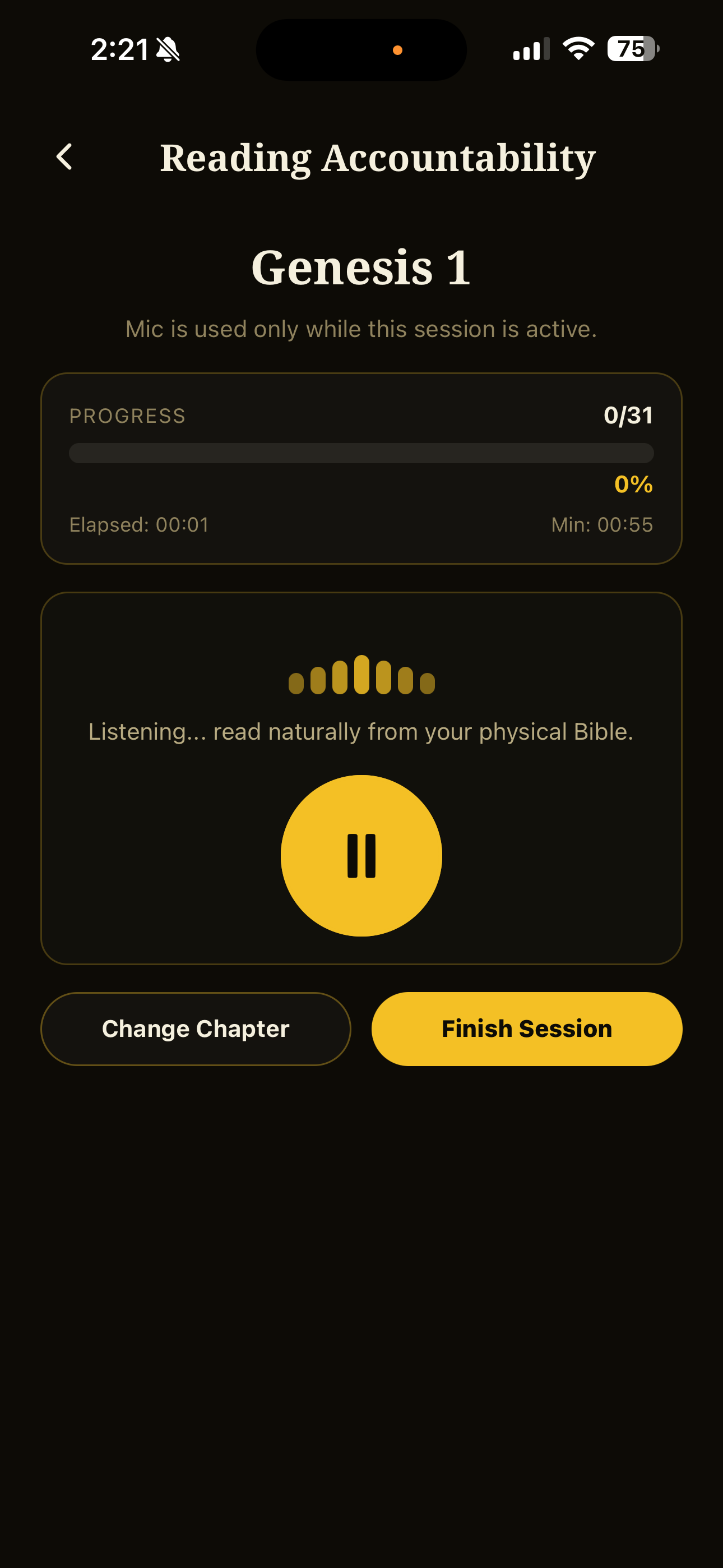Tap the Listening instruction message
The height and width of the screenshot is (1568, 723).
pos(361,732)
